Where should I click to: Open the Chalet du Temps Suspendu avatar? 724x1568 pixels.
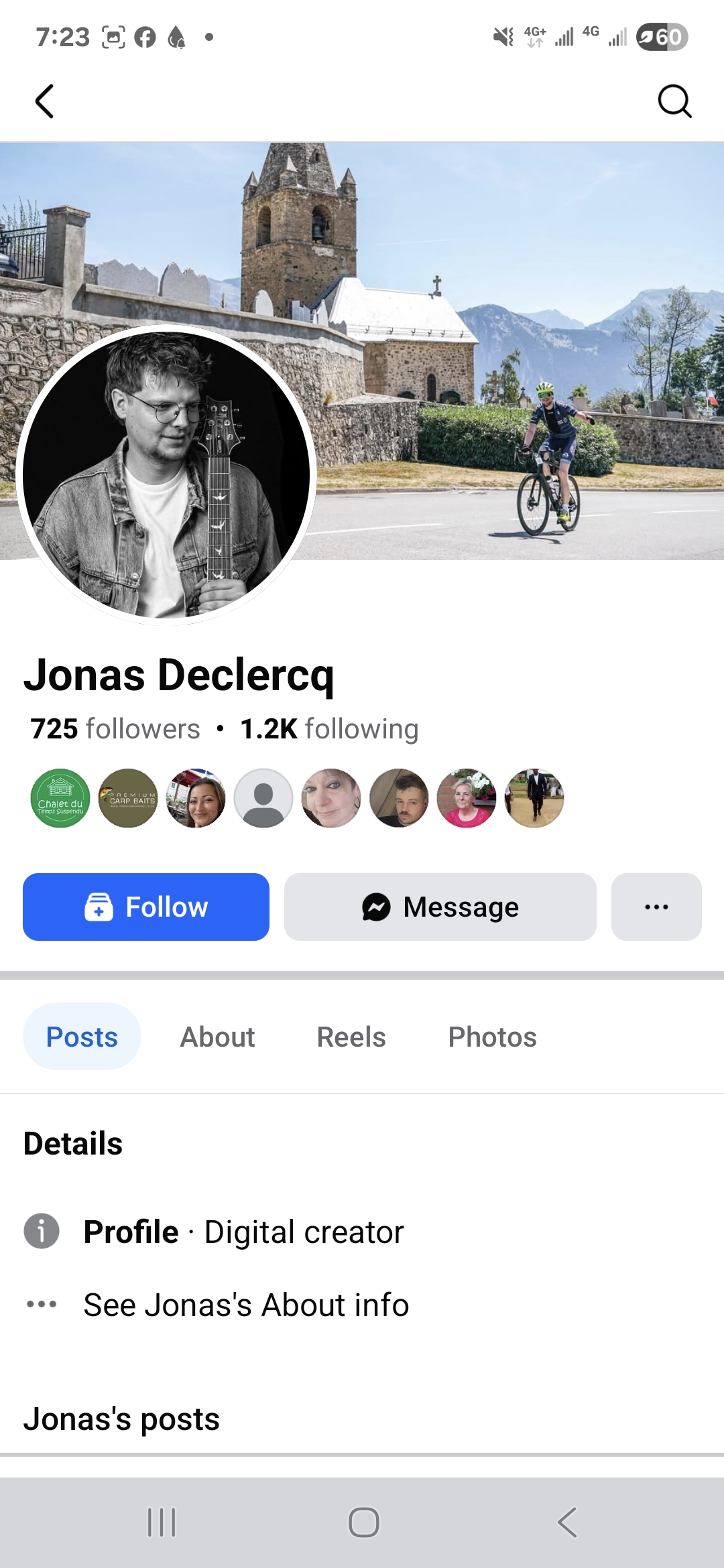60,798
